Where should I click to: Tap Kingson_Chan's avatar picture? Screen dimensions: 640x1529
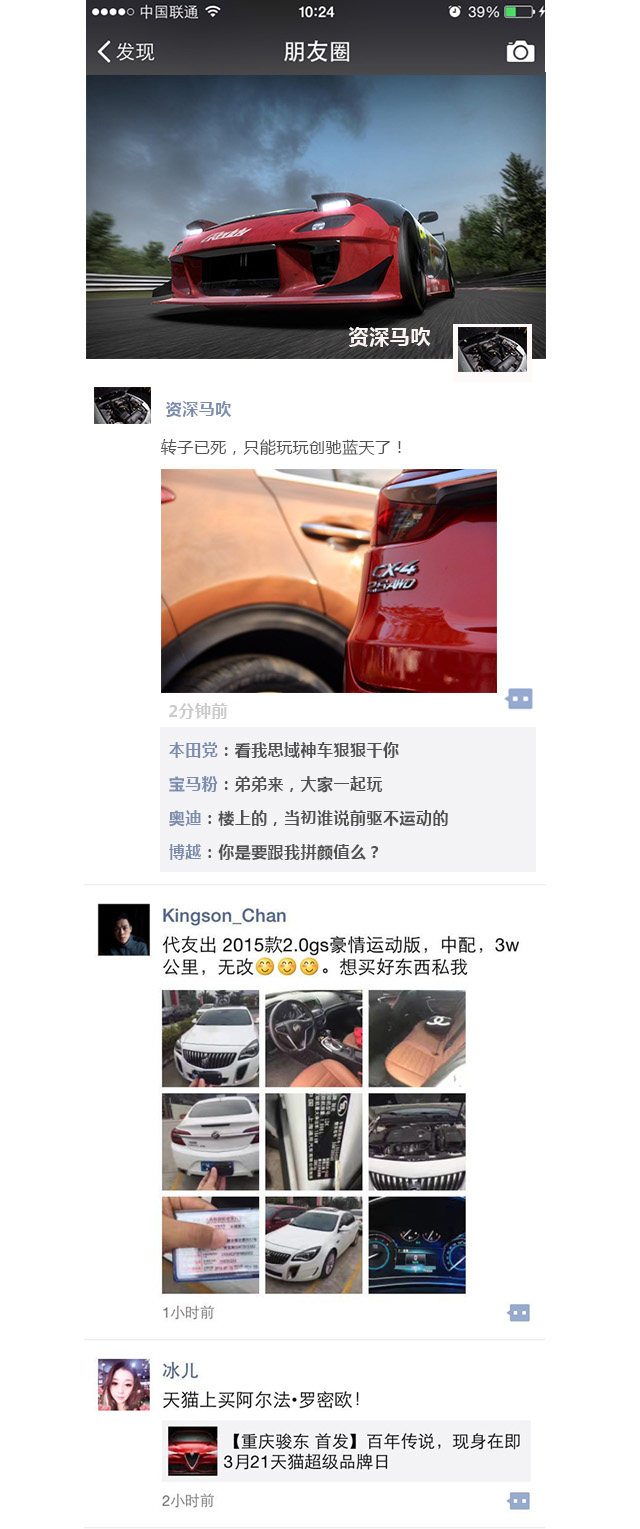pyautogui.click(x=124, y=930)
